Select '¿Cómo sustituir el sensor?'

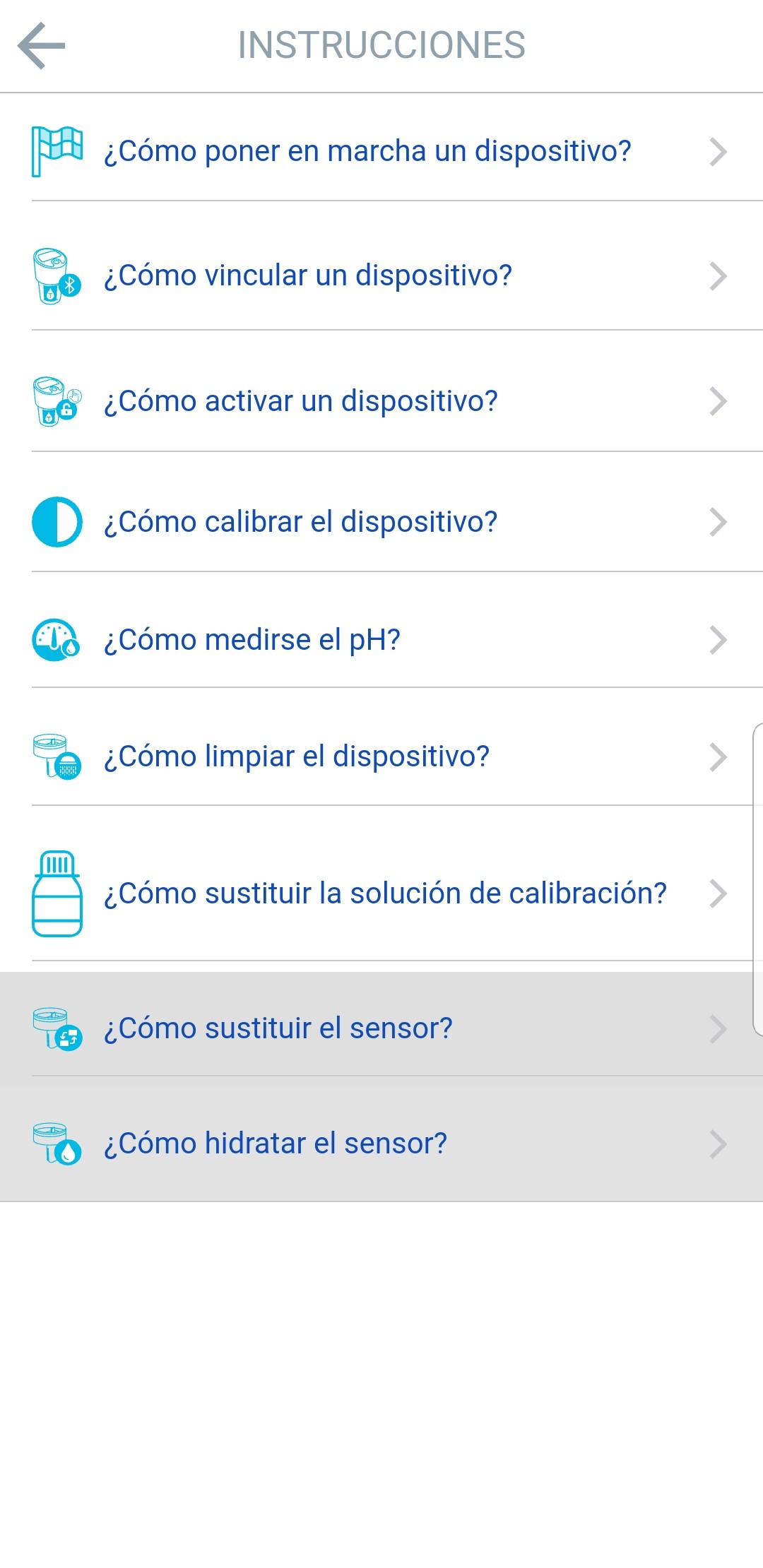click(381, 1028)
